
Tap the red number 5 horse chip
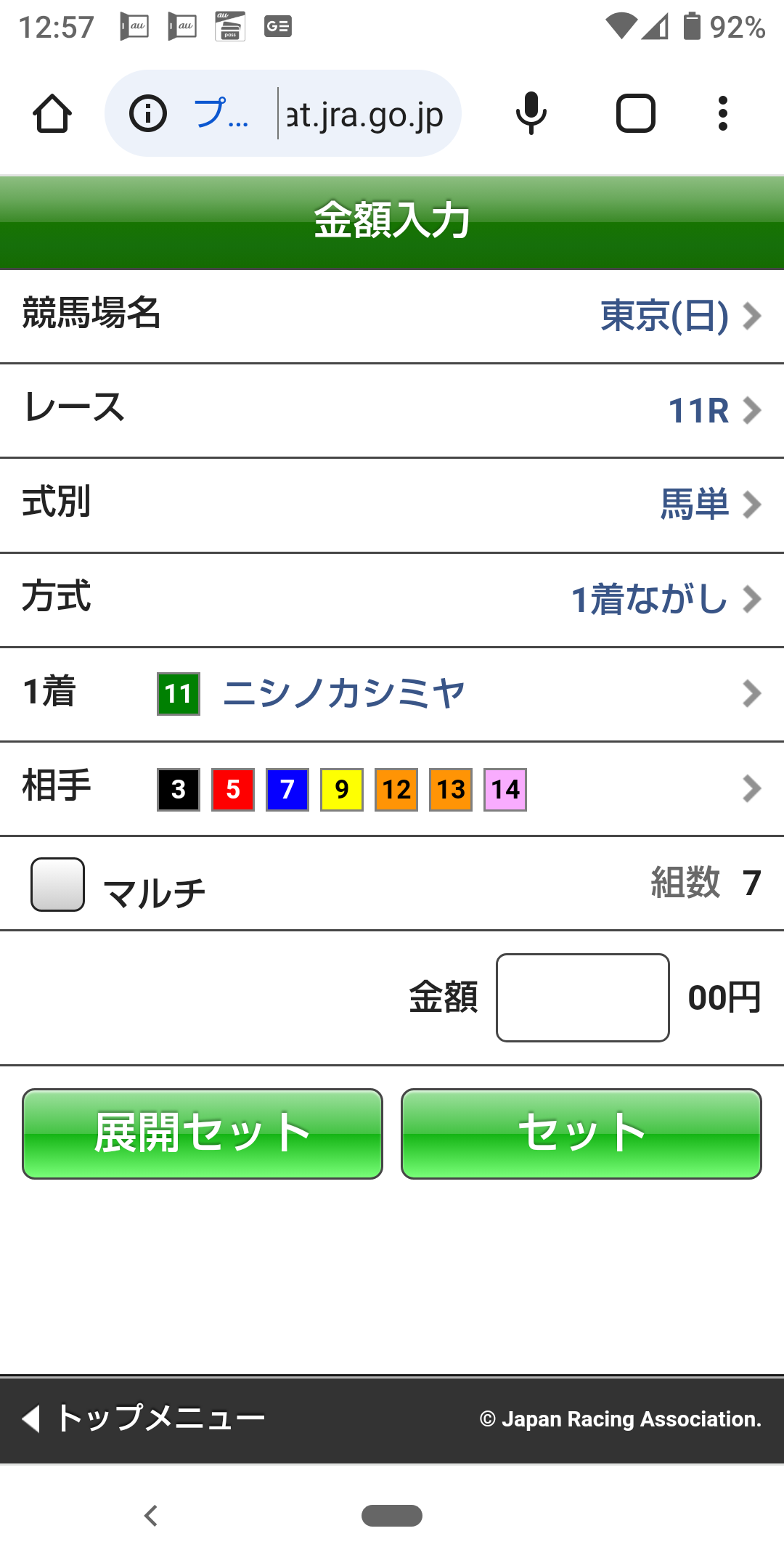(x=232, y=789)
